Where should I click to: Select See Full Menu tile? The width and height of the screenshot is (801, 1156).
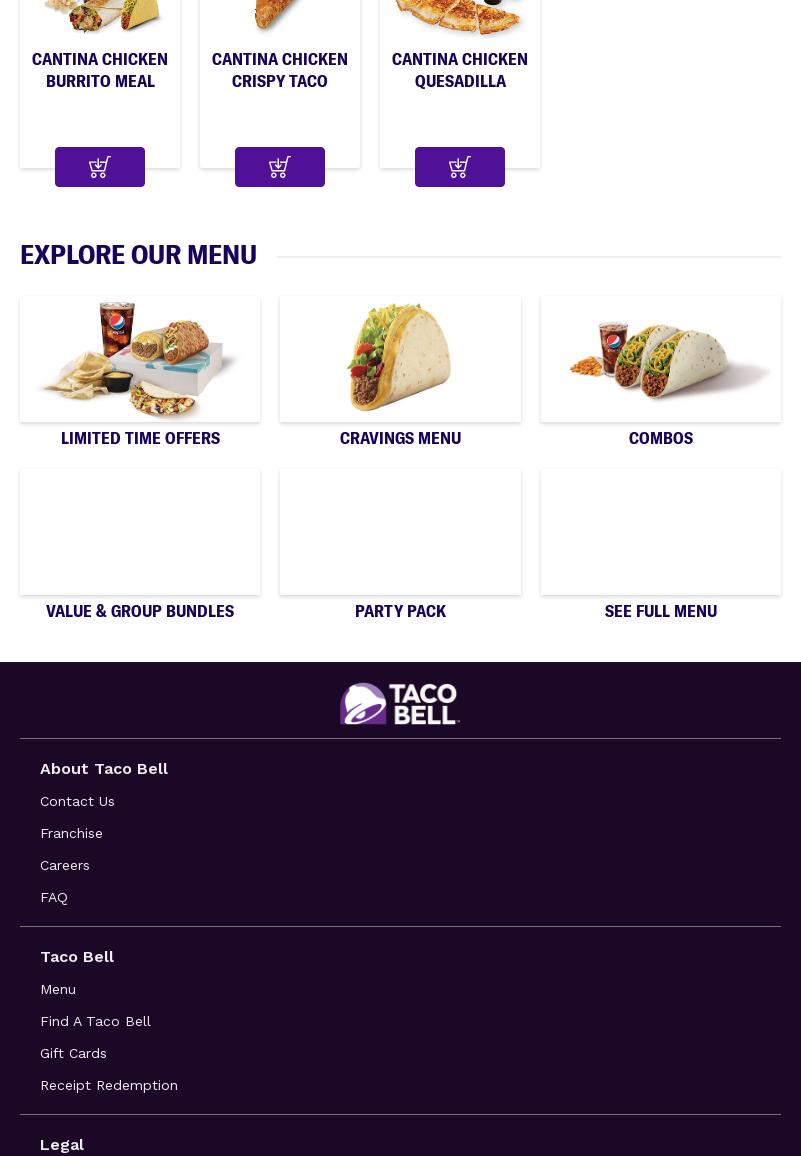(x=660, y=545)
